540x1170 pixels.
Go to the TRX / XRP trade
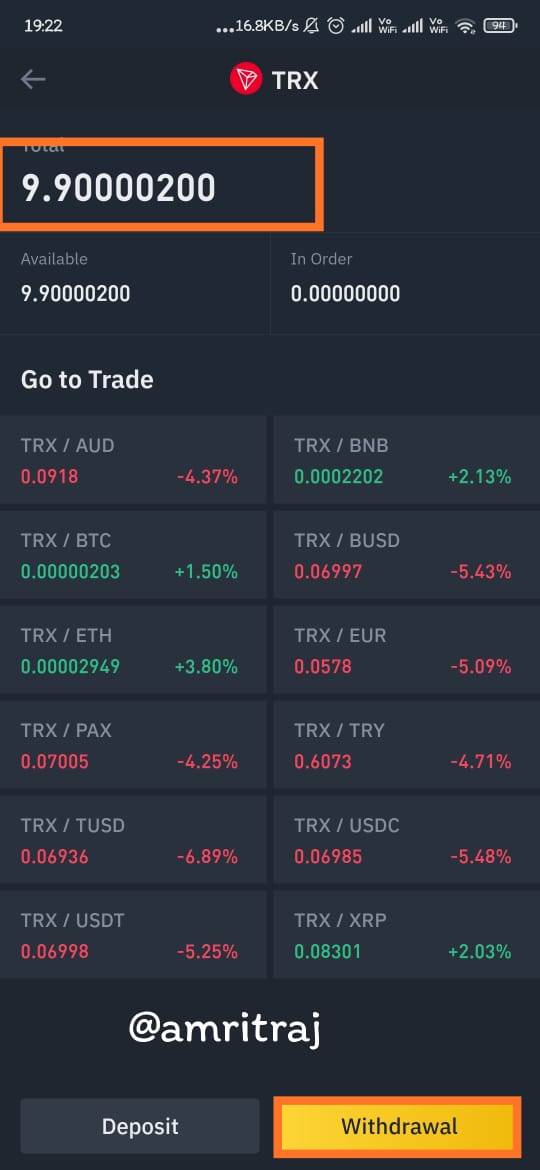[x=406, y=934]
